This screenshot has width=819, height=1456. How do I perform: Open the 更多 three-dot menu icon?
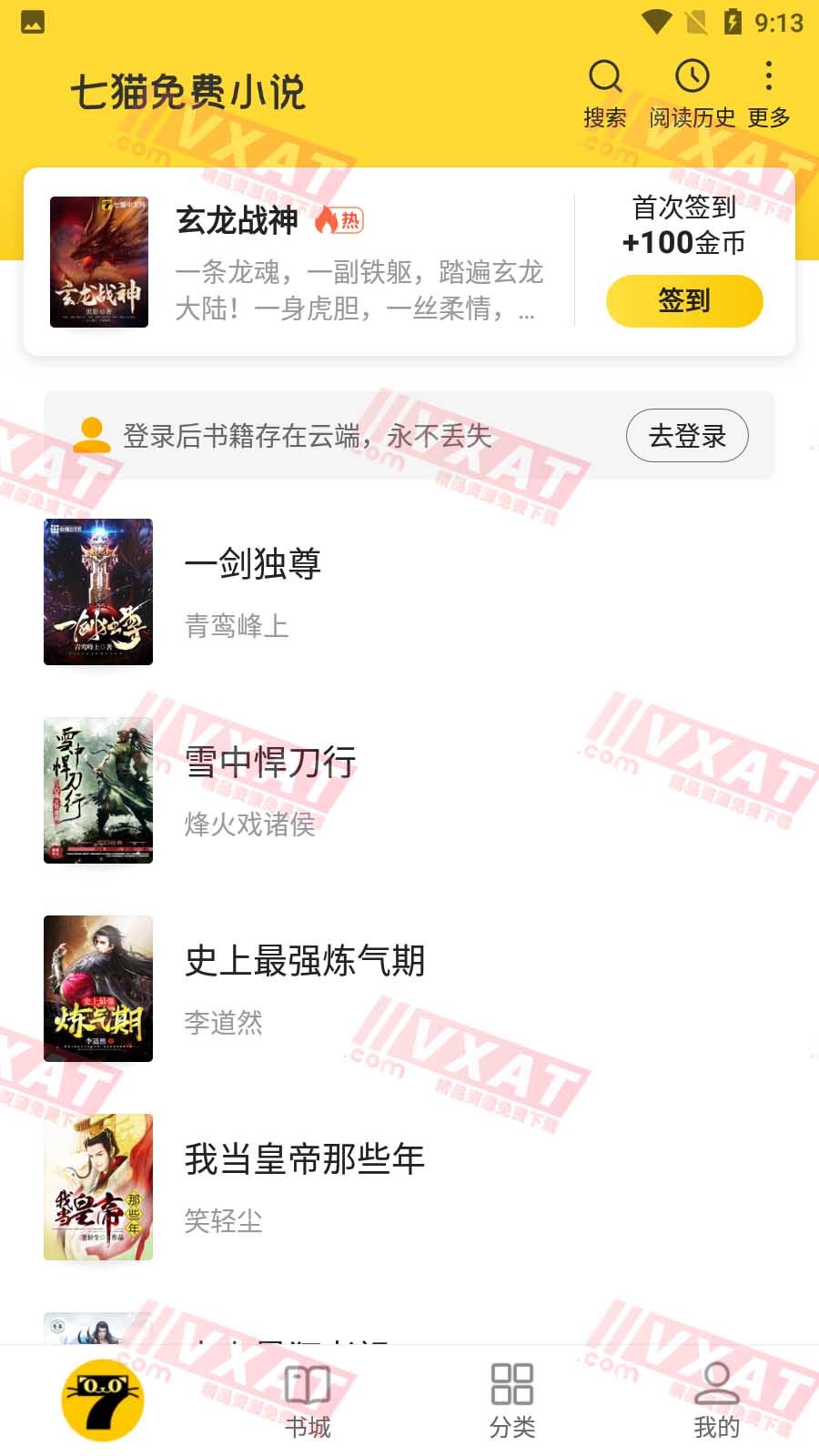(770, 77)
